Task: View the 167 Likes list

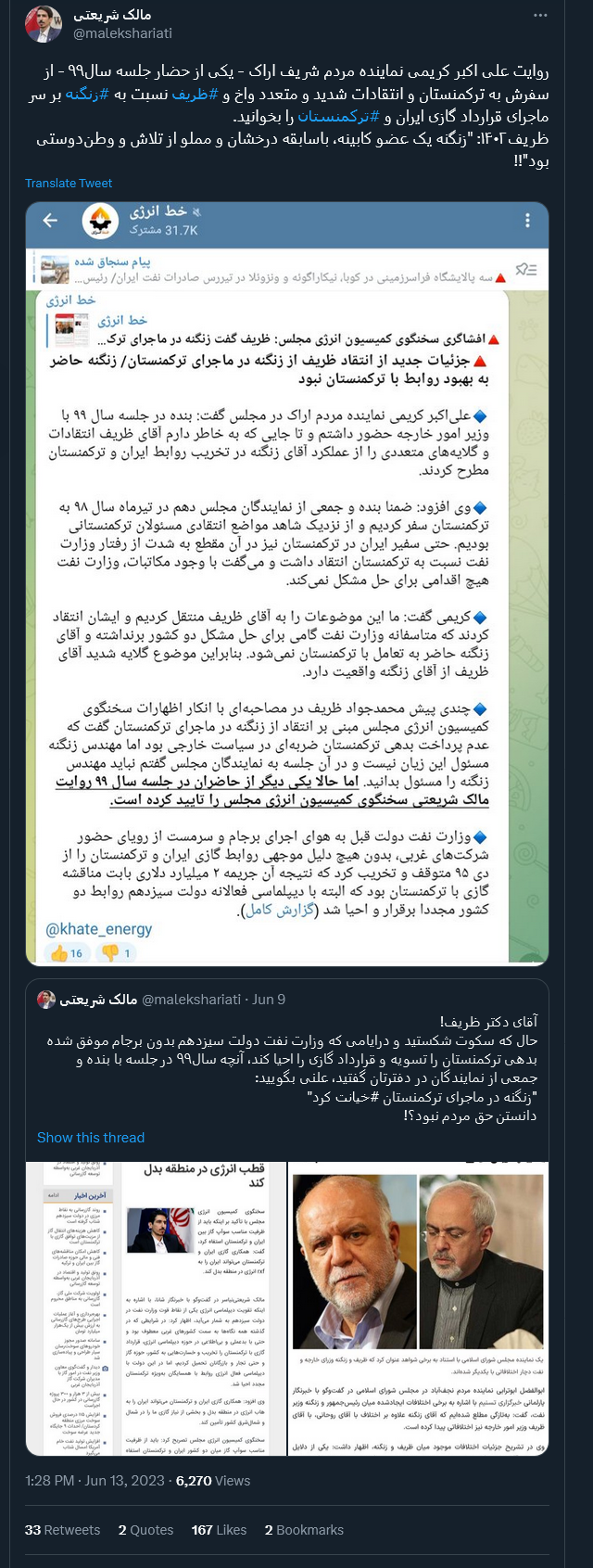Action: 219,1530
